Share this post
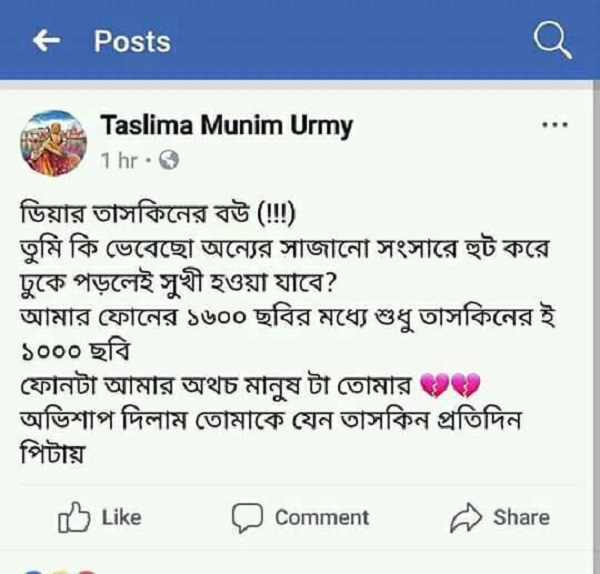 500,517
